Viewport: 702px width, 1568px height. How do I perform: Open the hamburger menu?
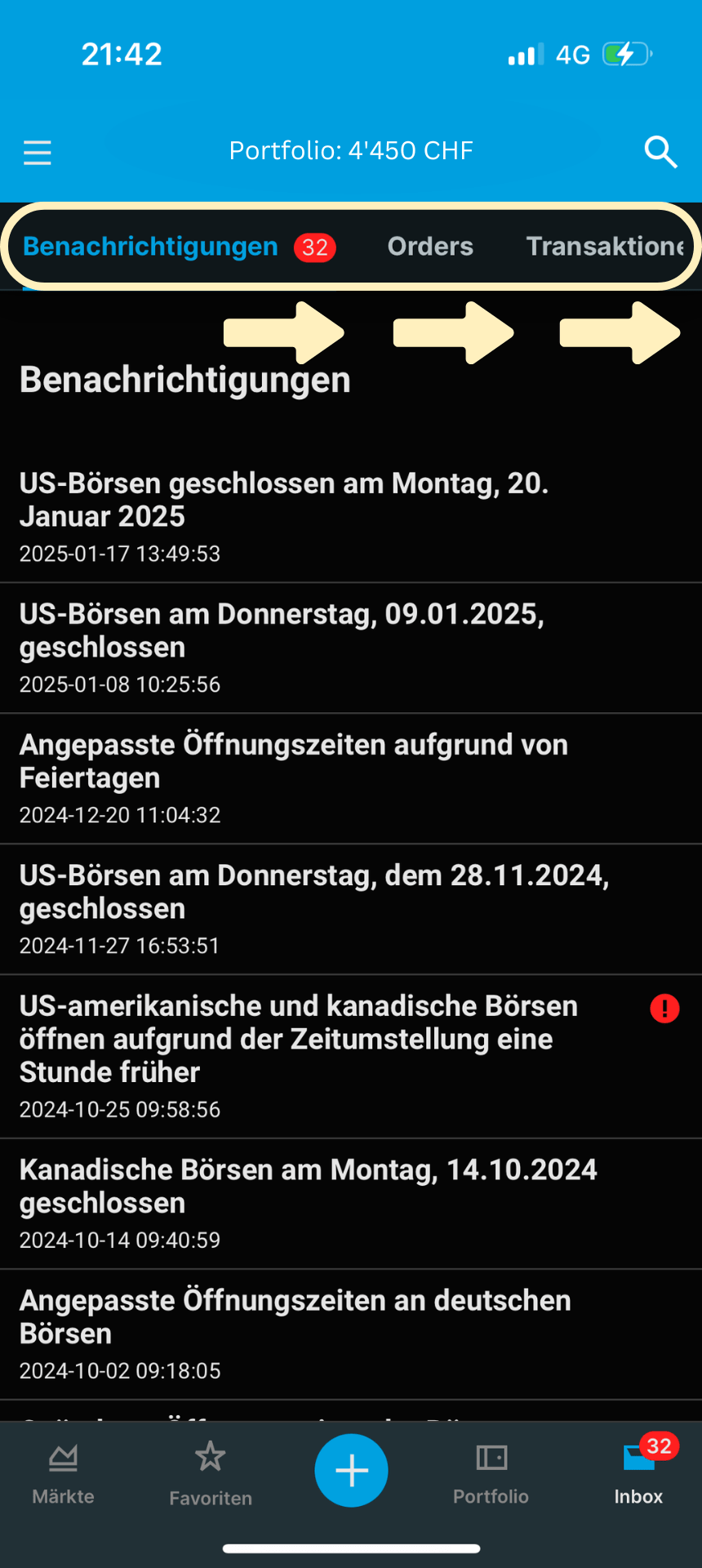click(38, 152)
